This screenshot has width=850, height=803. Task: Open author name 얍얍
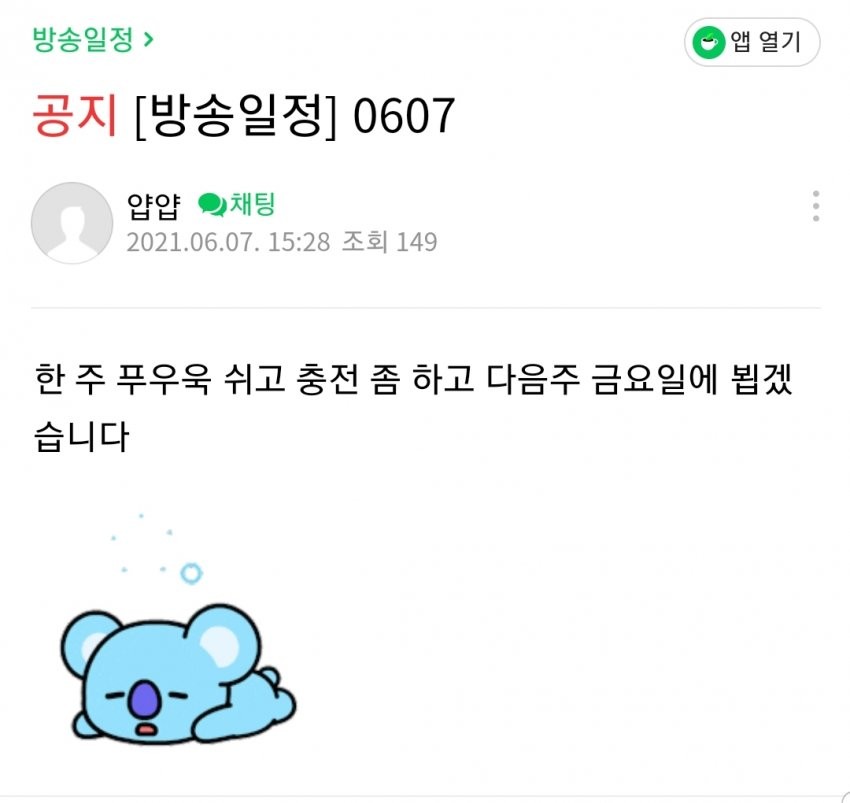click(x=153, y=206)
